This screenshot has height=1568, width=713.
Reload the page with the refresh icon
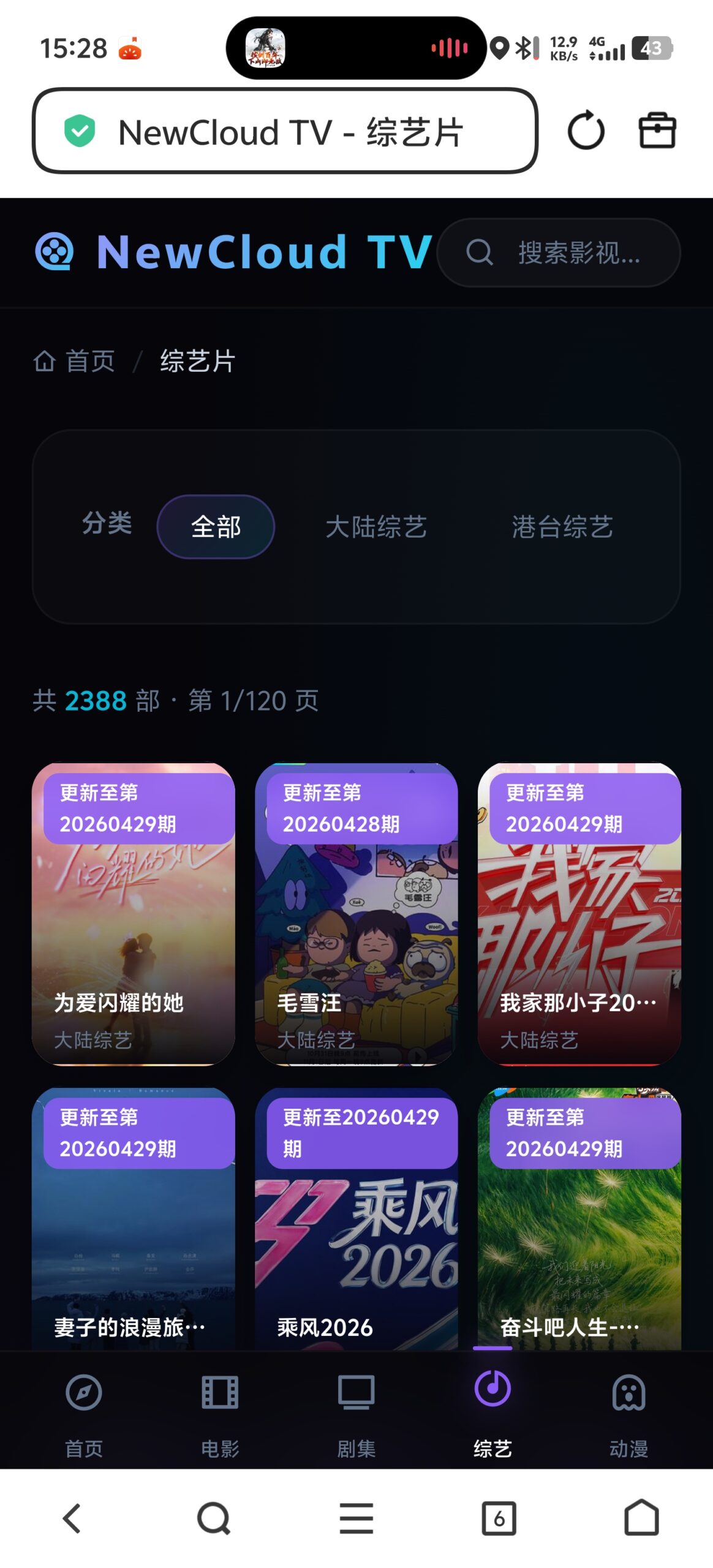[586, 130]
